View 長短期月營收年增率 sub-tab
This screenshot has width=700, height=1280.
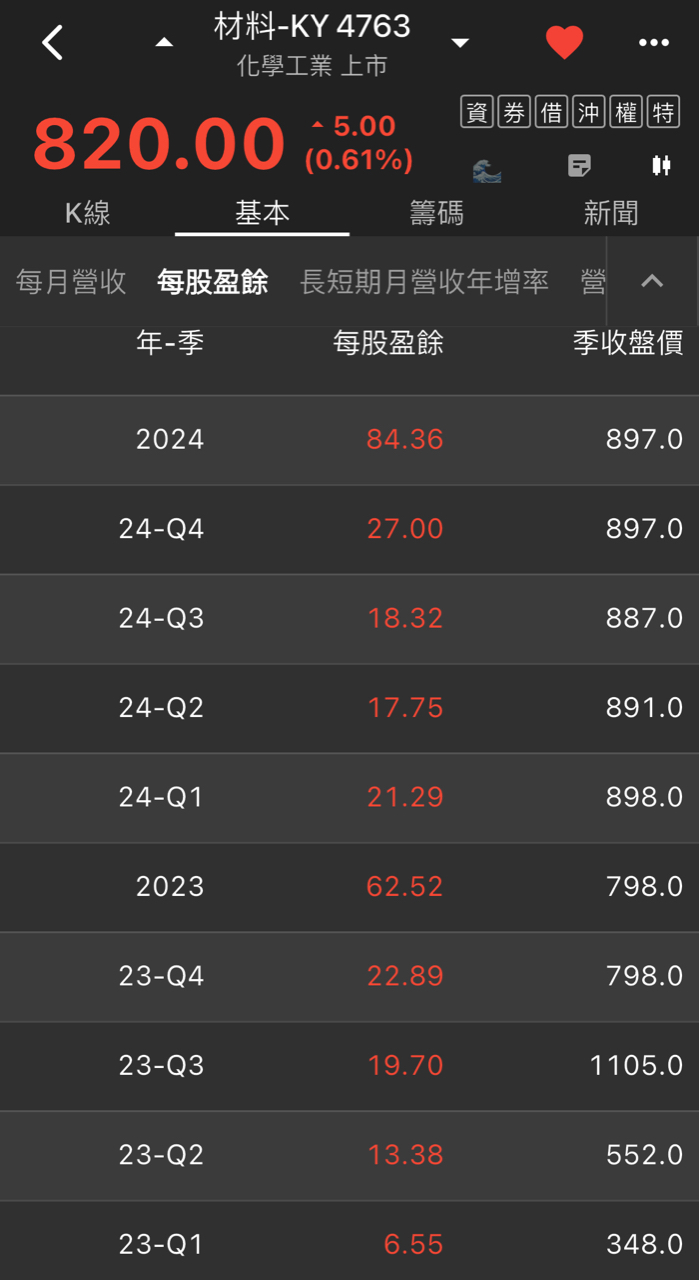point(424,282)
